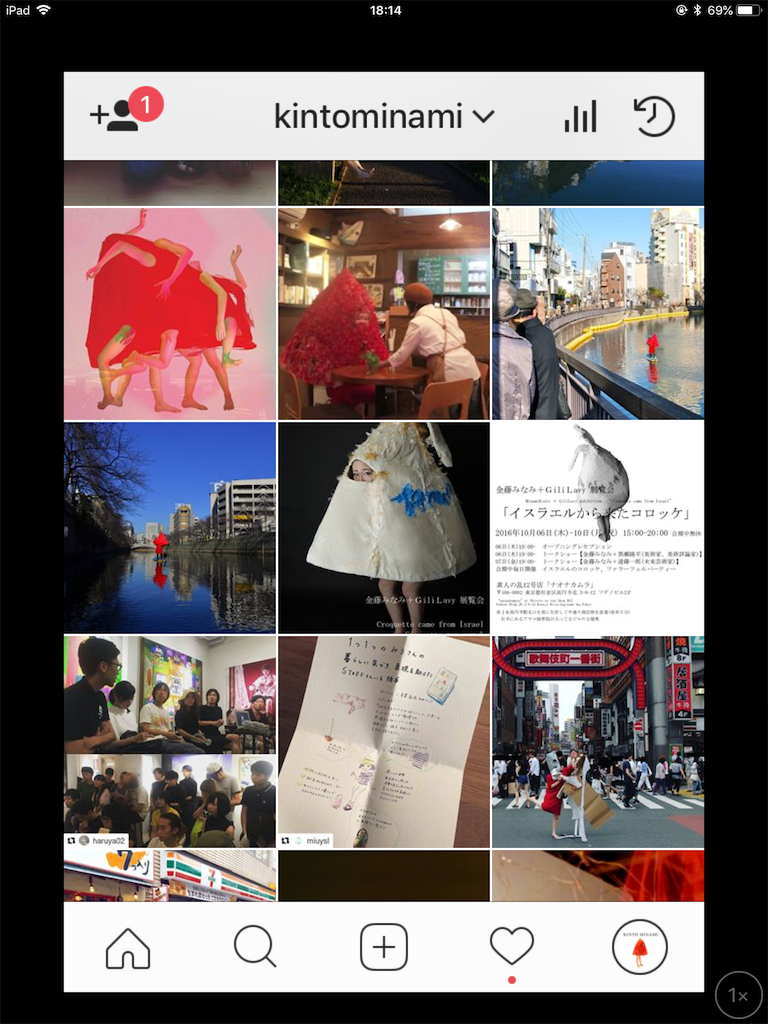The image size is (768, 1024).
Task: View the cafe post with red flower costume
Action: [x=384, y=313]
